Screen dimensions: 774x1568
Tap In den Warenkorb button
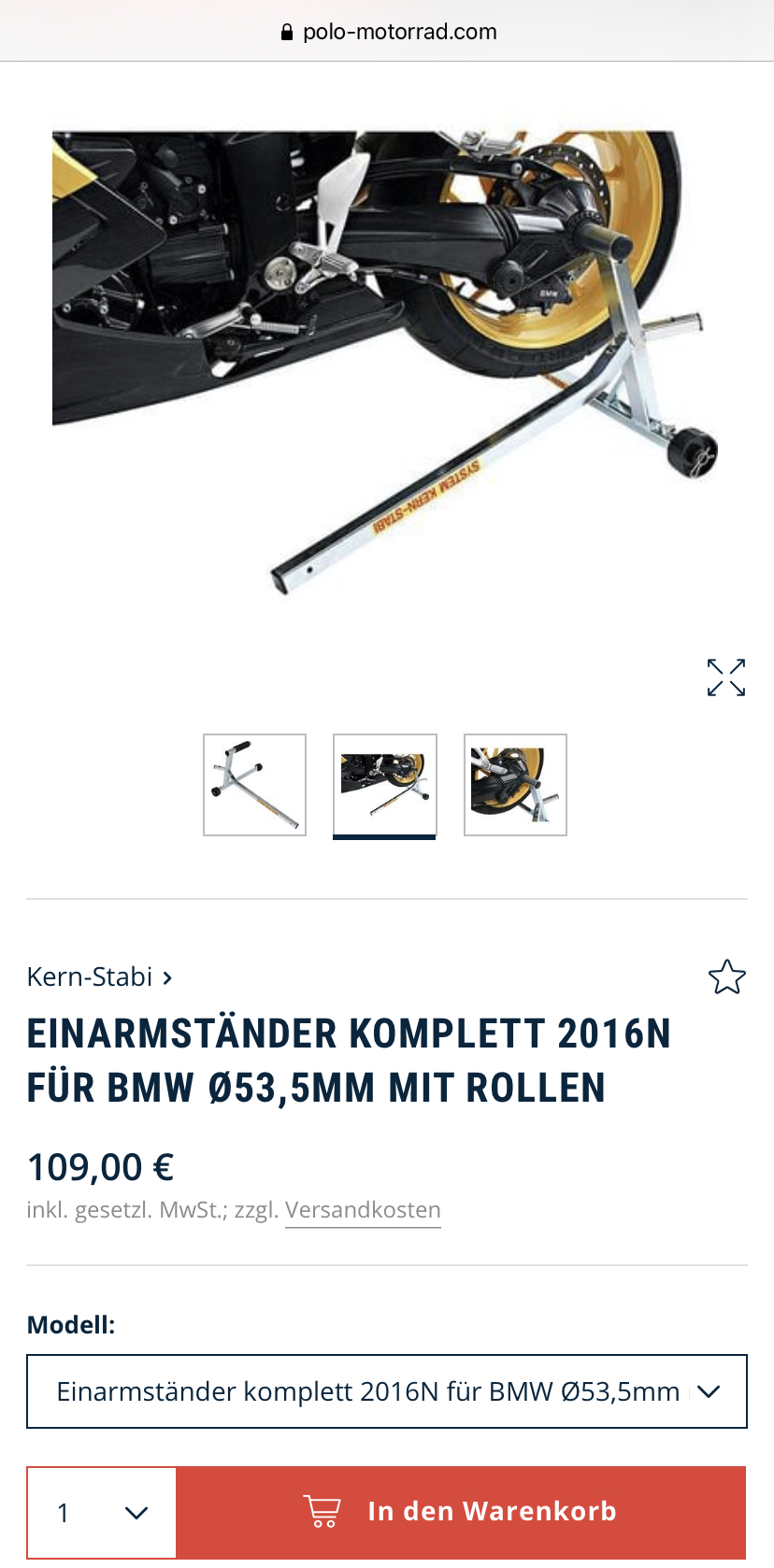461,1513
